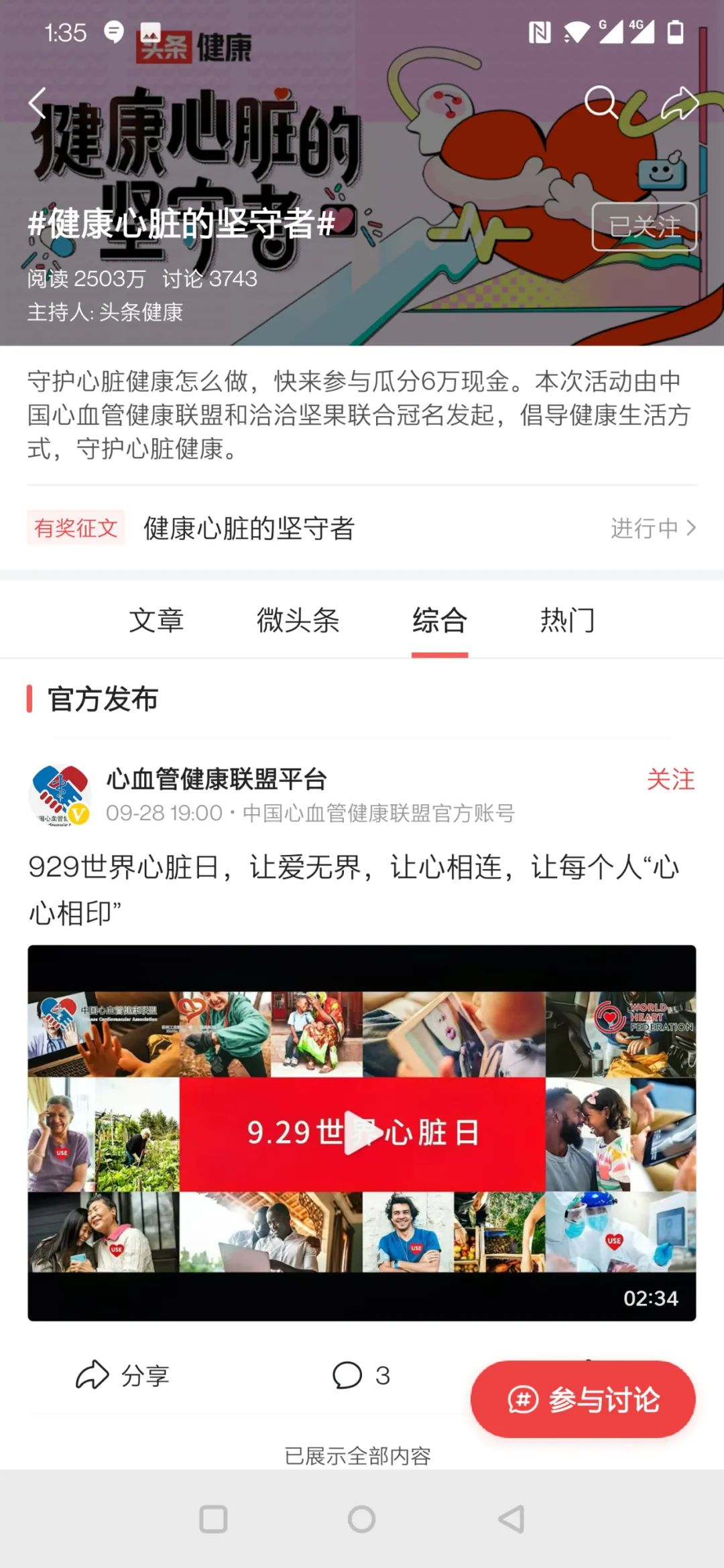
Task: Tap 参与讨论 to join the discussion
Action: (583, 1399)
